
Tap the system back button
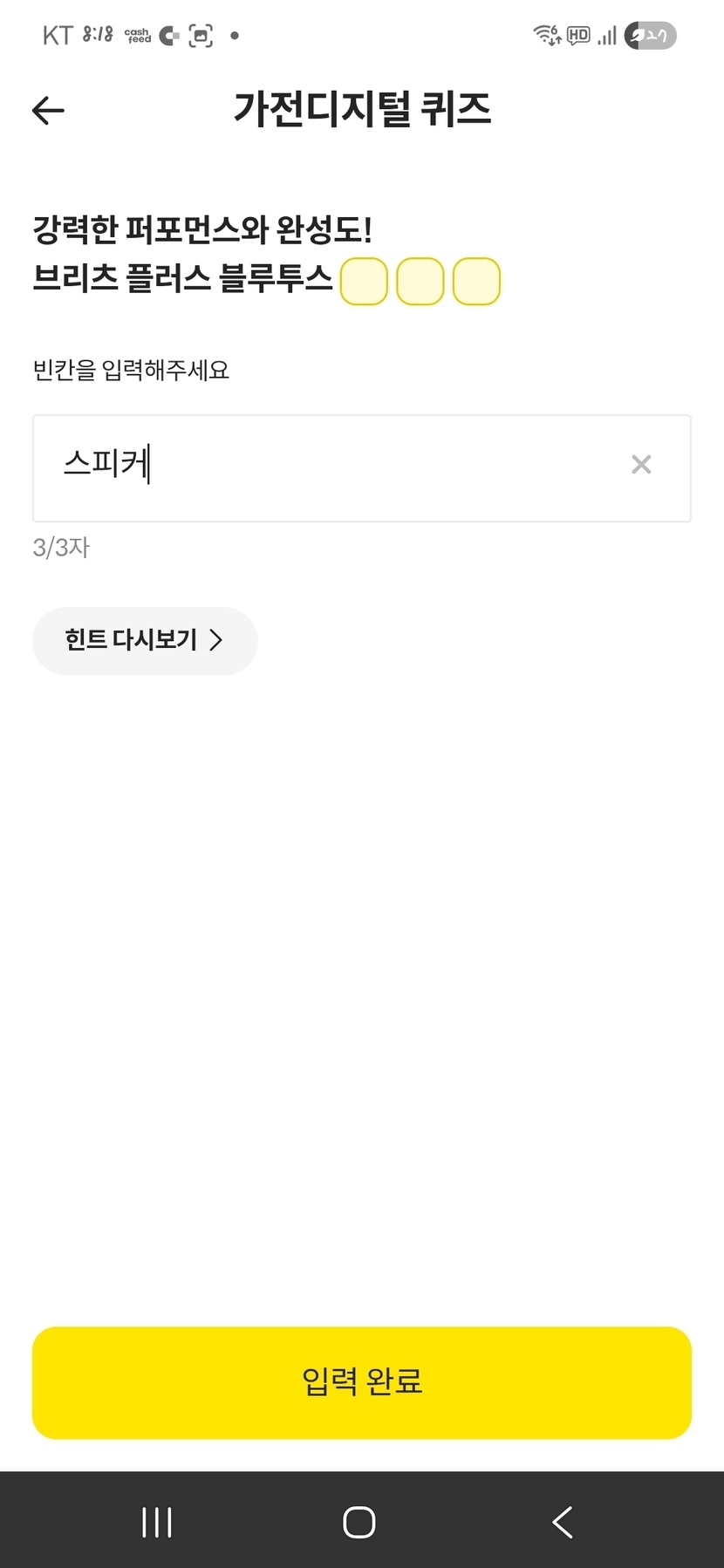[x=563, y=1522]
